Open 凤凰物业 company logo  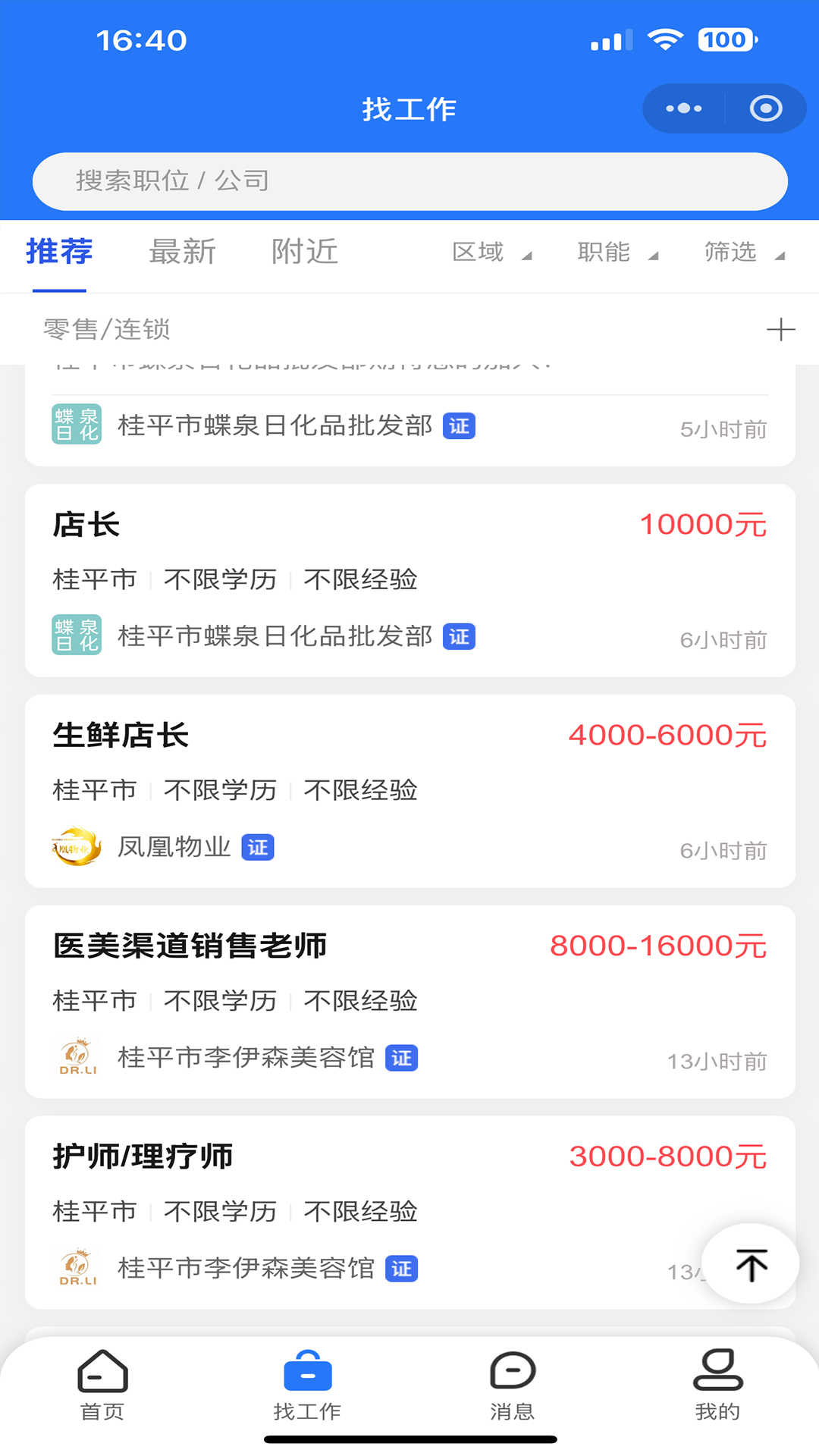click(75, 846)
